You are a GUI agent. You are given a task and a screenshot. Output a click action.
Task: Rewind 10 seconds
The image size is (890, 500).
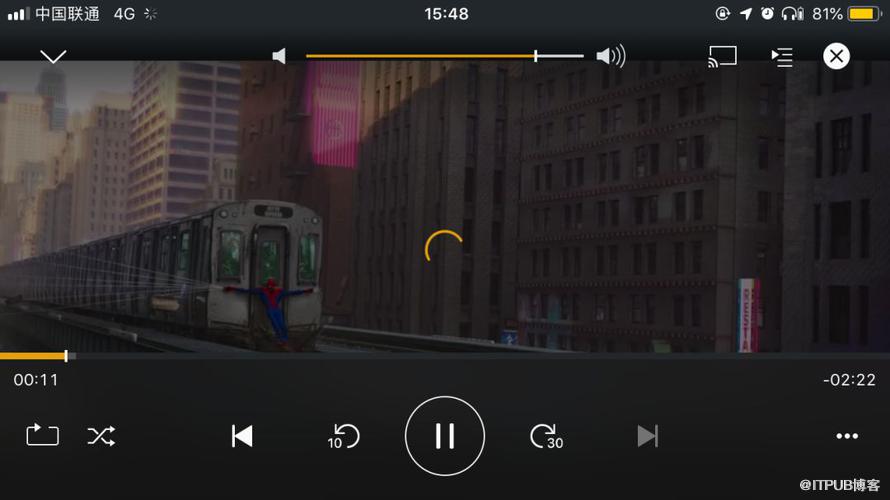(x=344, y=436)
